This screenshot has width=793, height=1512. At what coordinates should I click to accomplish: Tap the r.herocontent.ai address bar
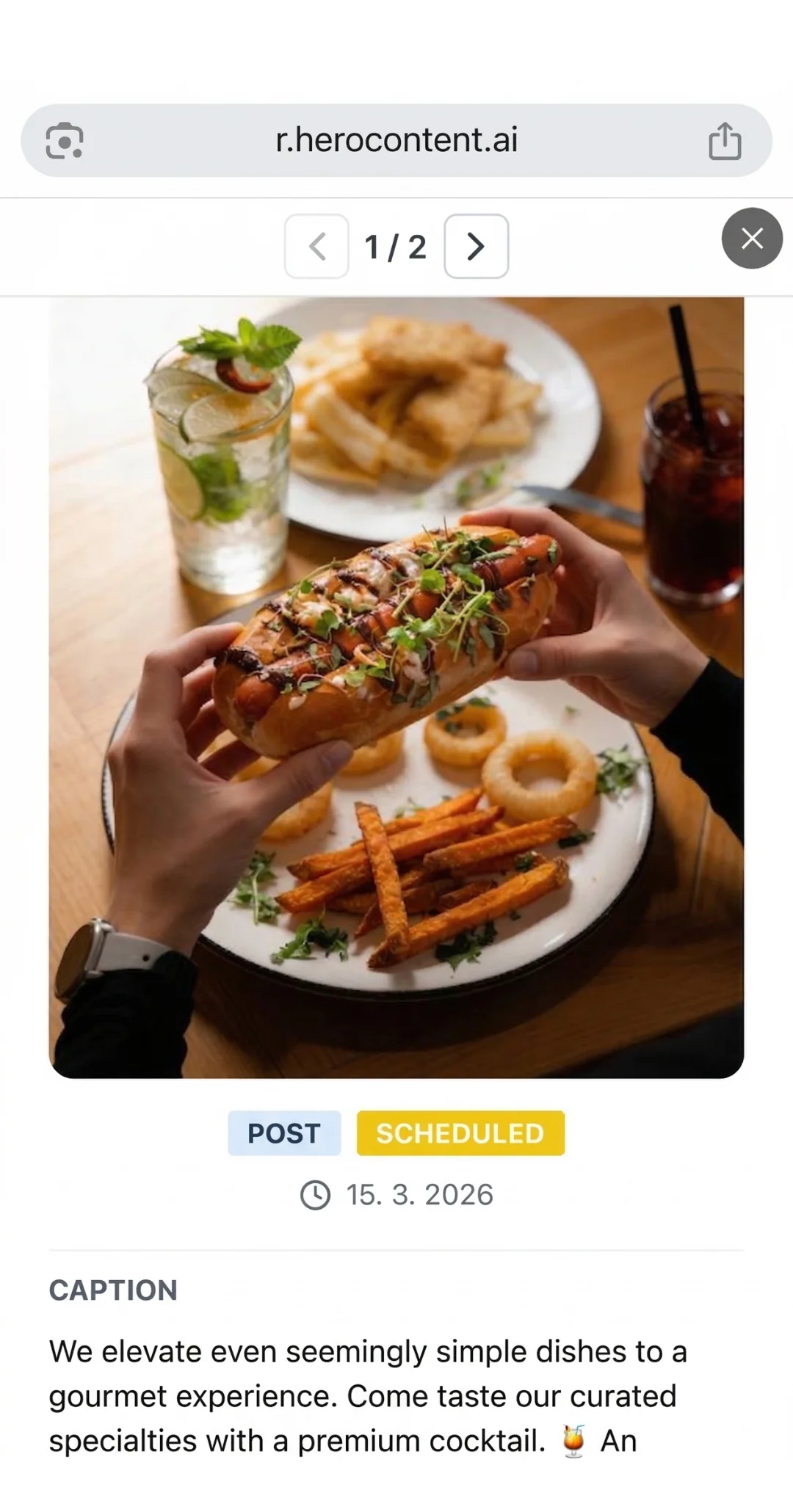pyautogui.click(x=396, y=140)
